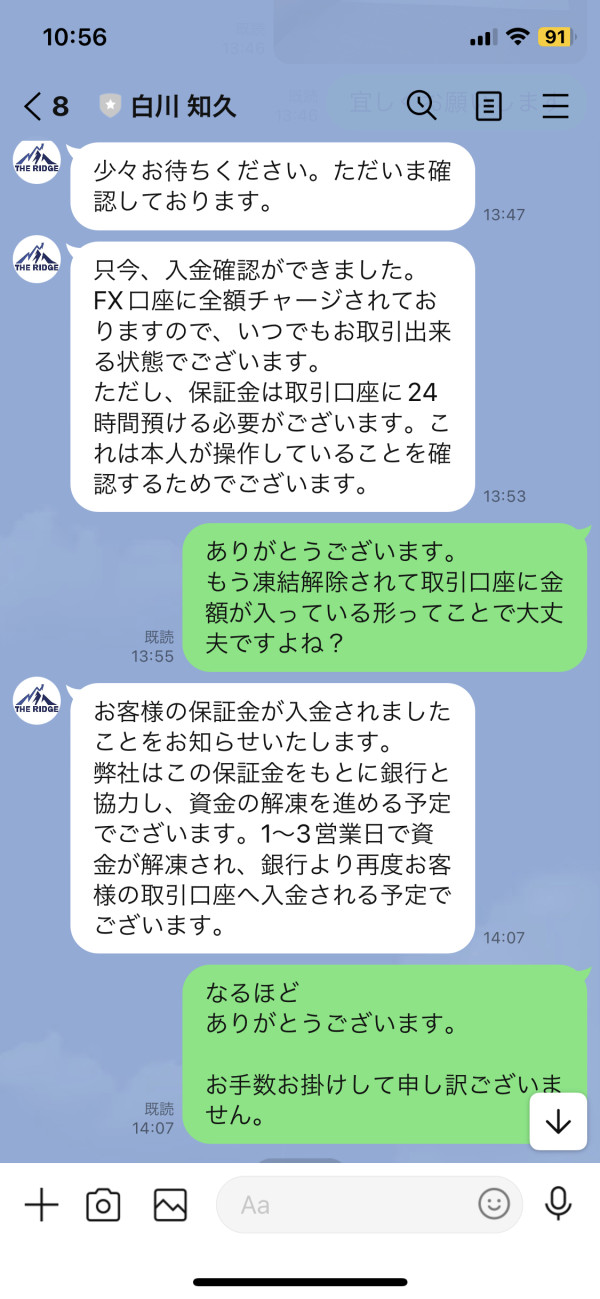
Task: Open the chat hamburger menu
Action: [x=555, y=105]
